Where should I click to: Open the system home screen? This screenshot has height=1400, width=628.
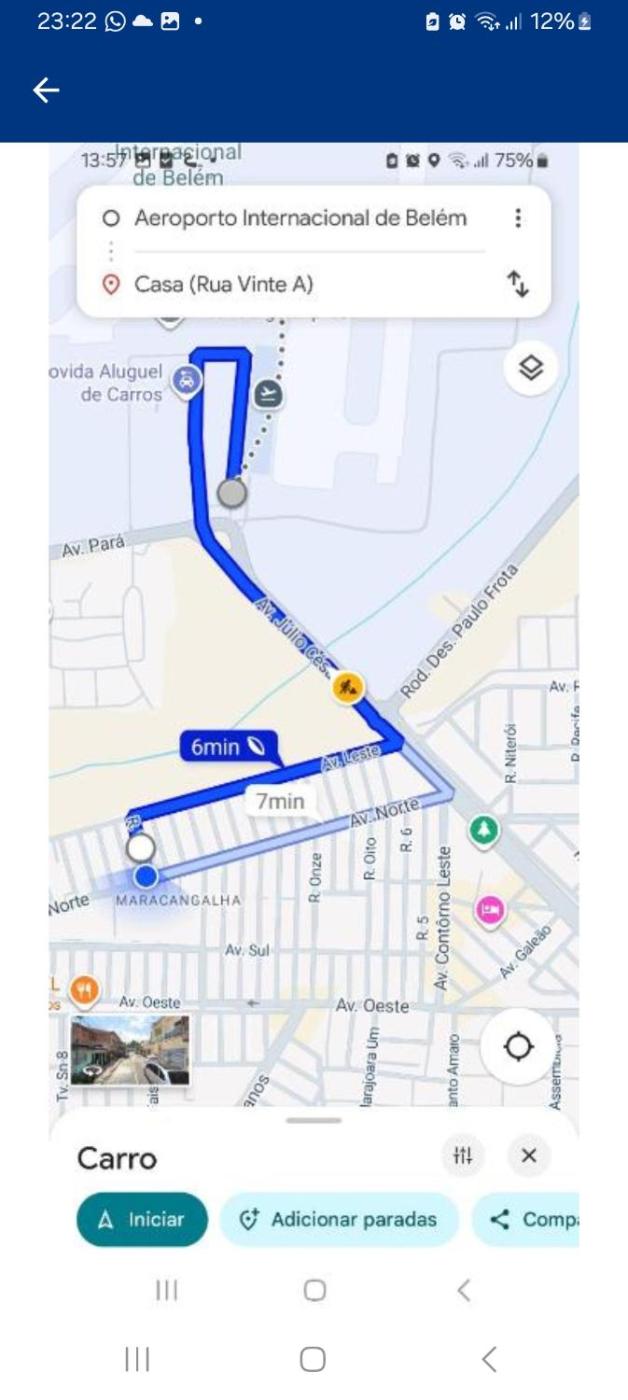tap(313, 1359)
